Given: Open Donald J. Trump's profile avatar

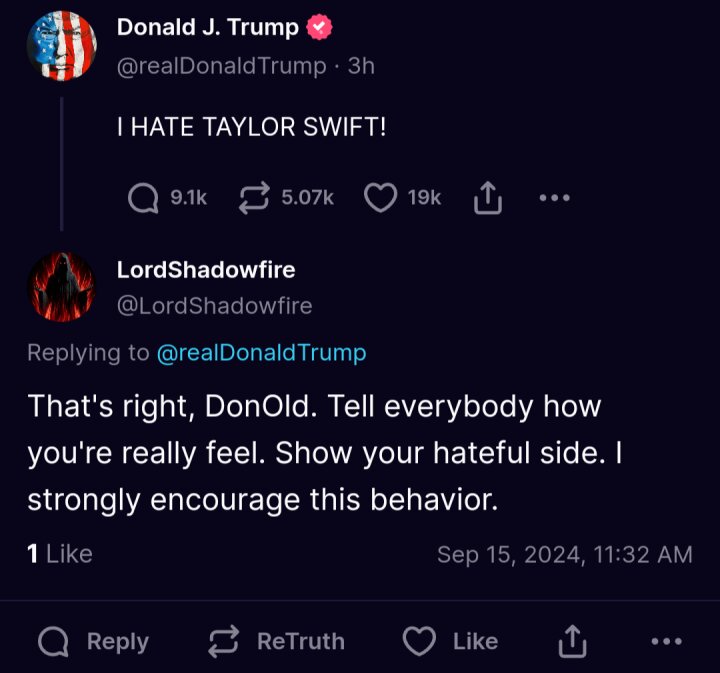Looking at the screenshot, I should coord(60,47).
